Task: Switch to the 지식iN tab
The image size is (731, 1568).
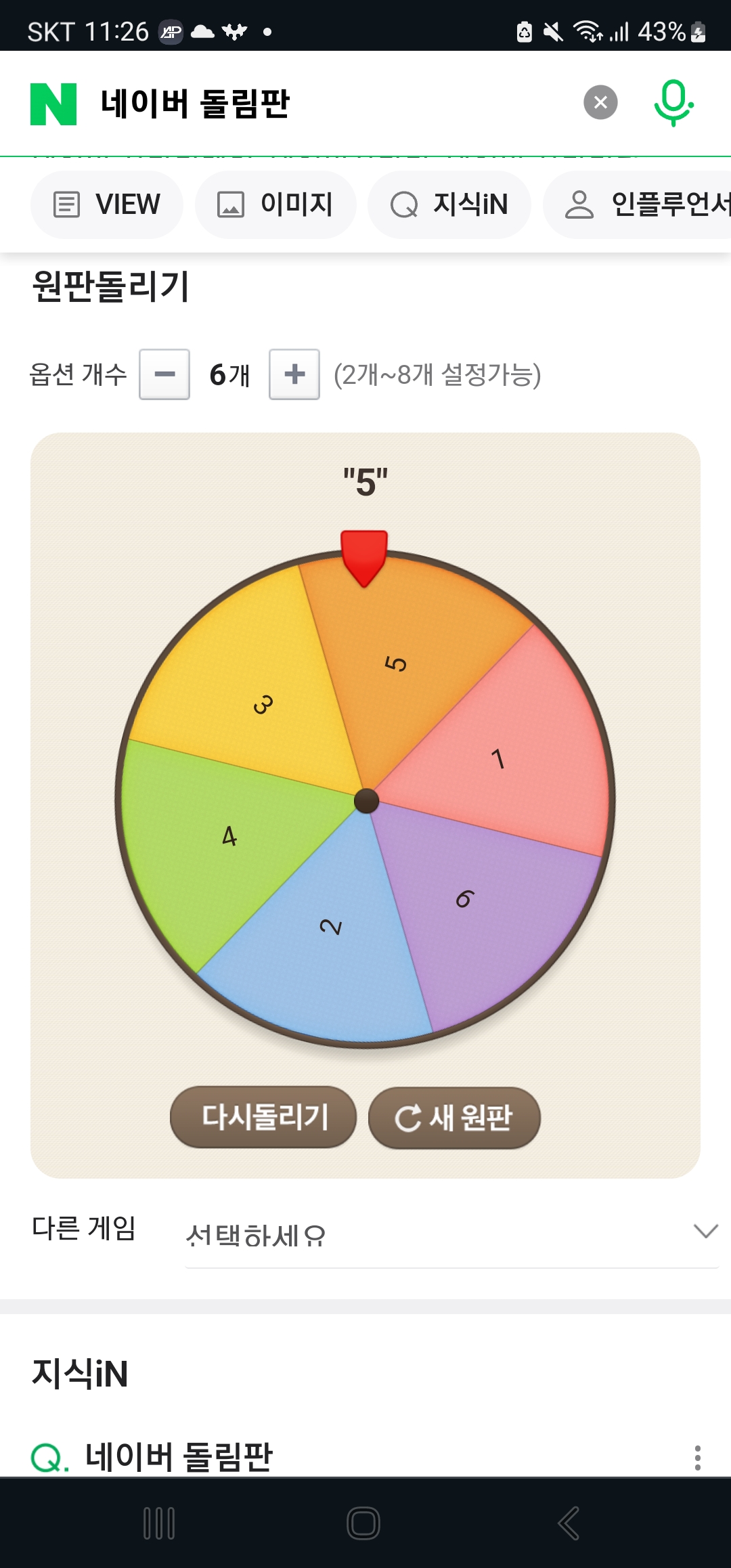Action: click(449, 204)
